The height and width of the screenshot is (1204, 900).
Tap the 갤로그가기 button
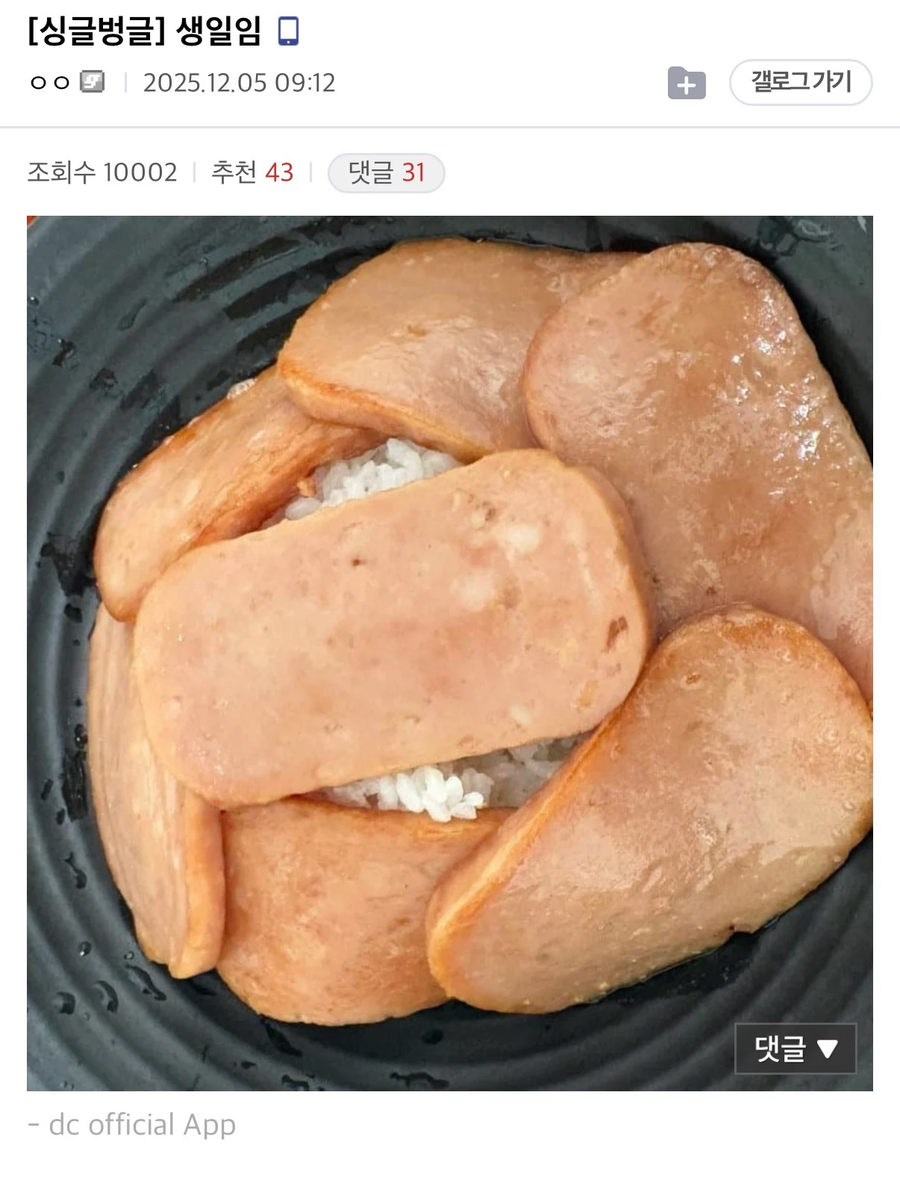click(x=800, y=82)
